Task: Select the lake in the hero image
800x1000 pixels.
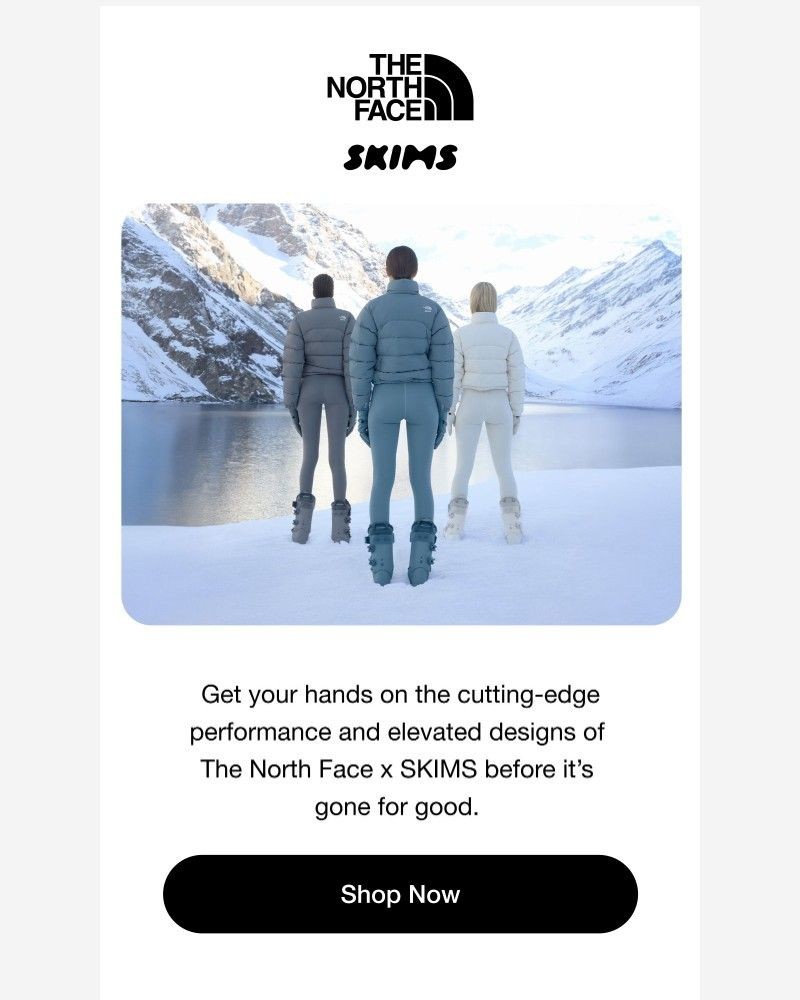Action: coord(200,440)
